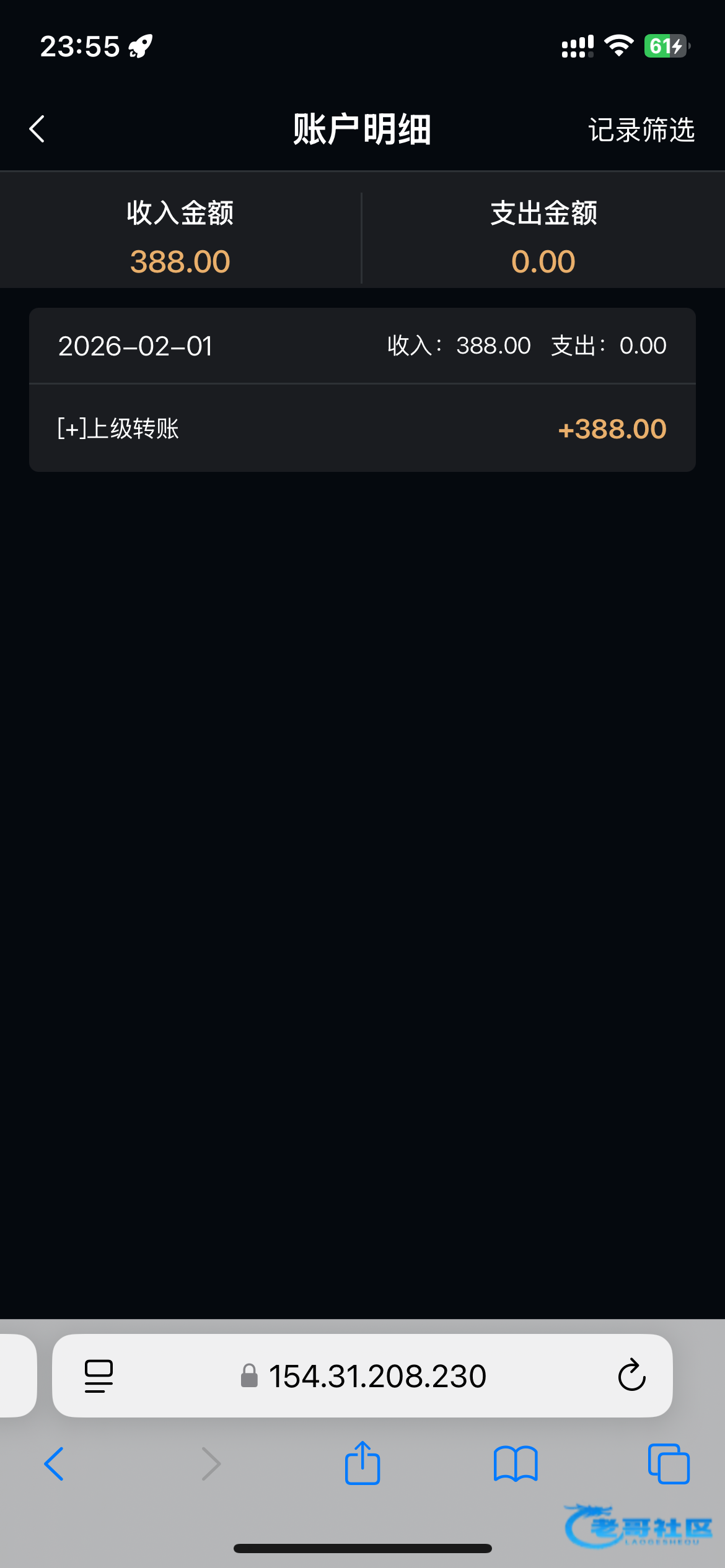Tap the Safari address bar 154.31.208.230
Screen dimensions: 725x1568
[x=377, y=1376]
